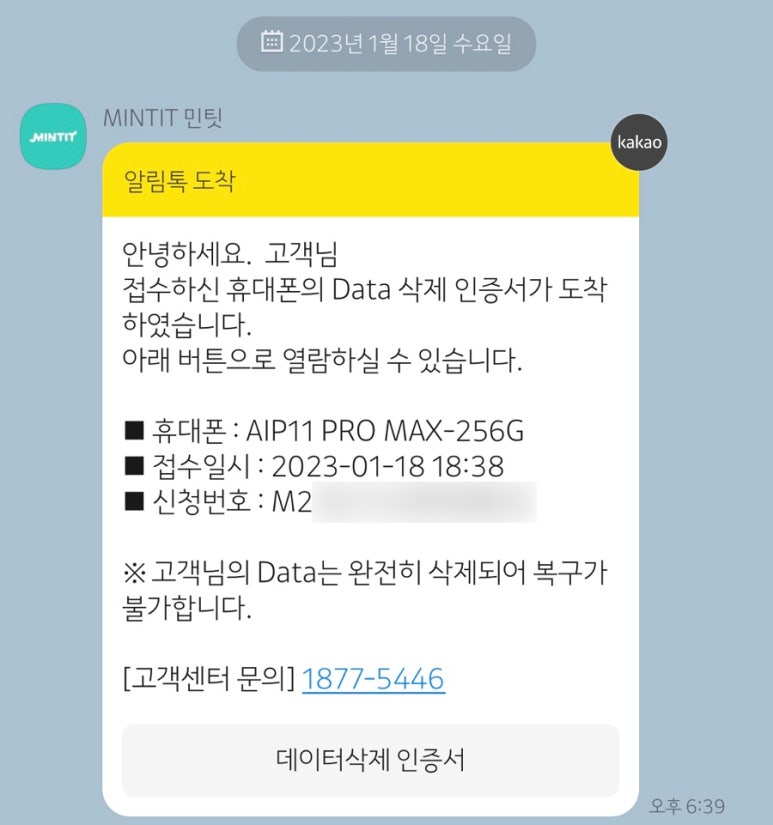Open MINTIT 민팃 profile picture
773x825 pixels.
pos(53,135)
